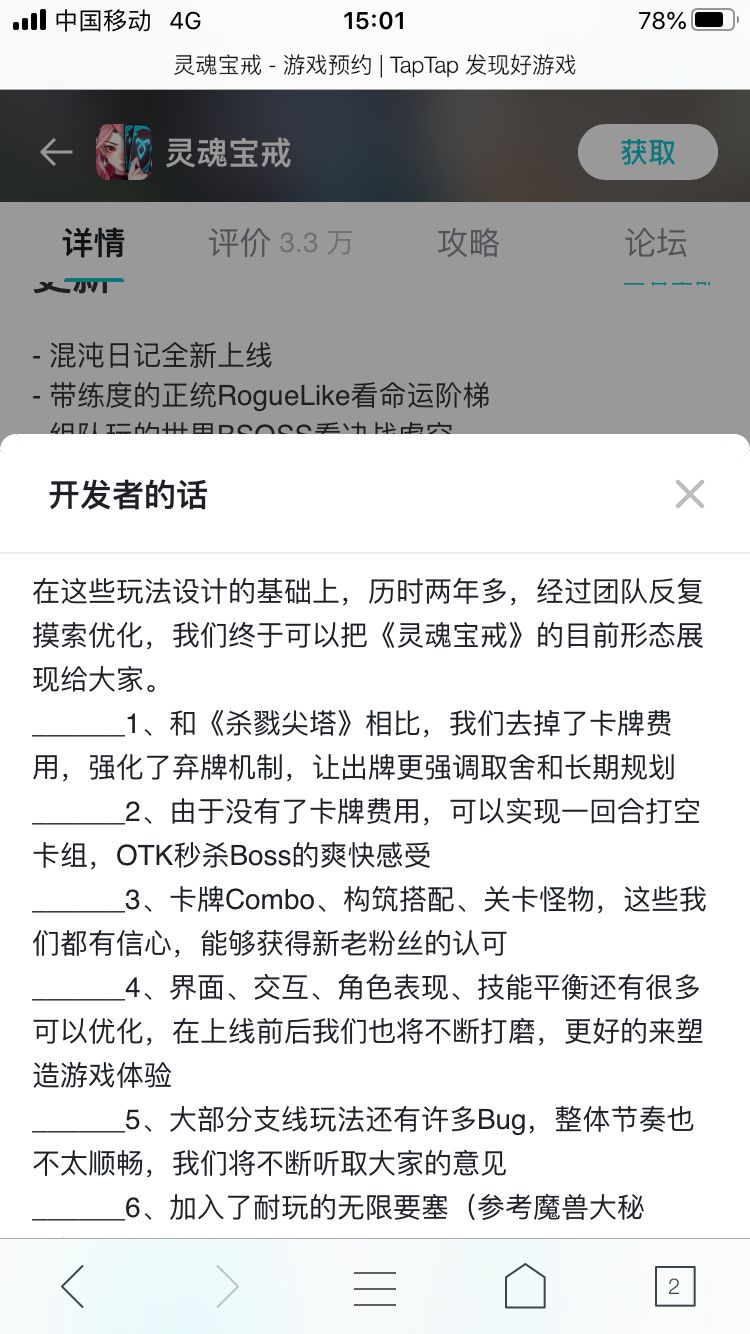Go back in browser history

73,1286
